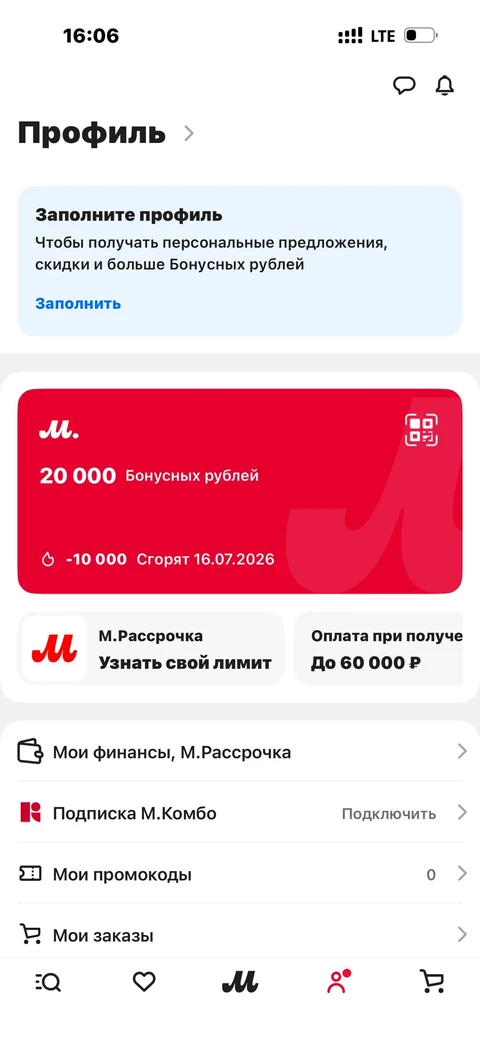Select the profile tab
This screenshot has height=1043, width=480.
pyautogui.click(x=337, y=982)
